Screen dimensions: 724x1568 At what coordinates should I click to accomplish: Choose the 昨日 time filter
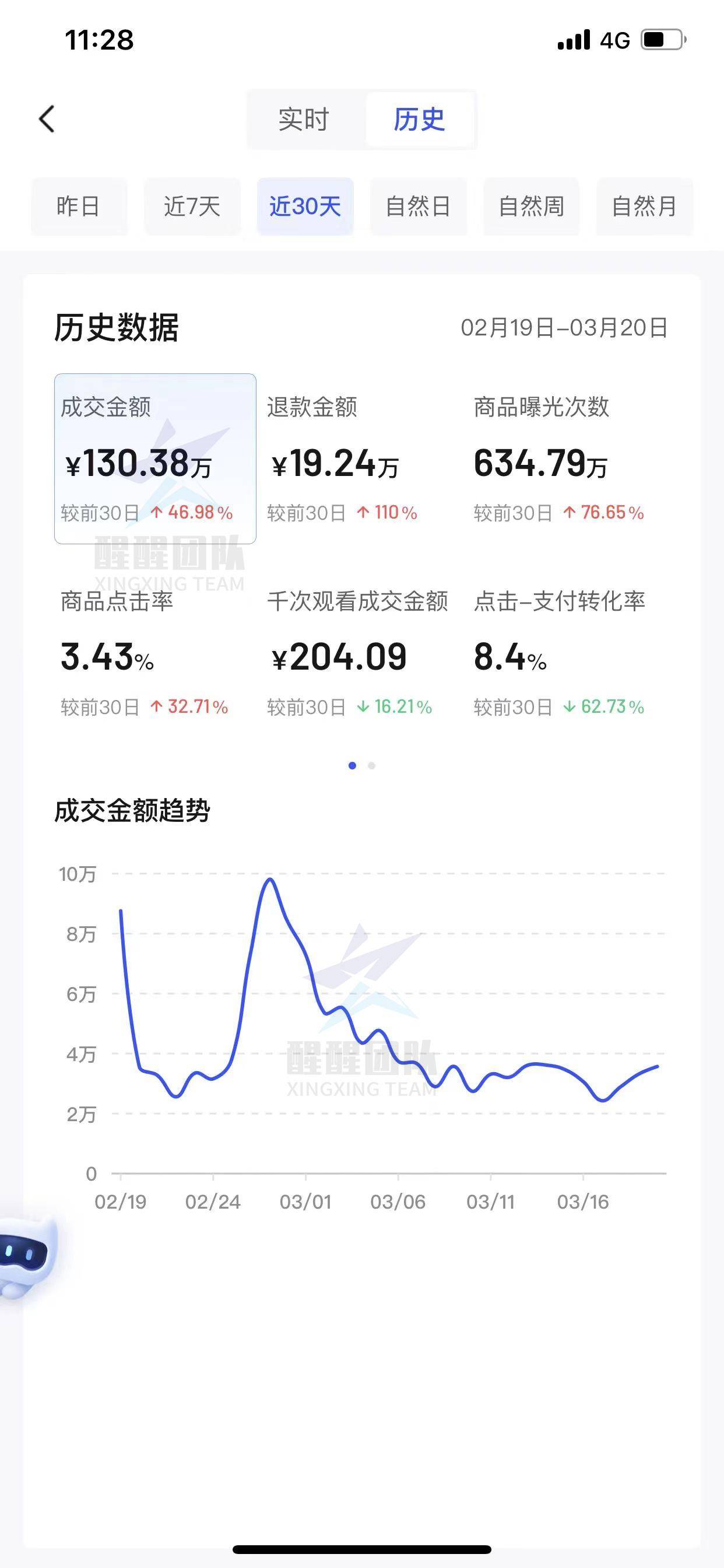(79, 206)
